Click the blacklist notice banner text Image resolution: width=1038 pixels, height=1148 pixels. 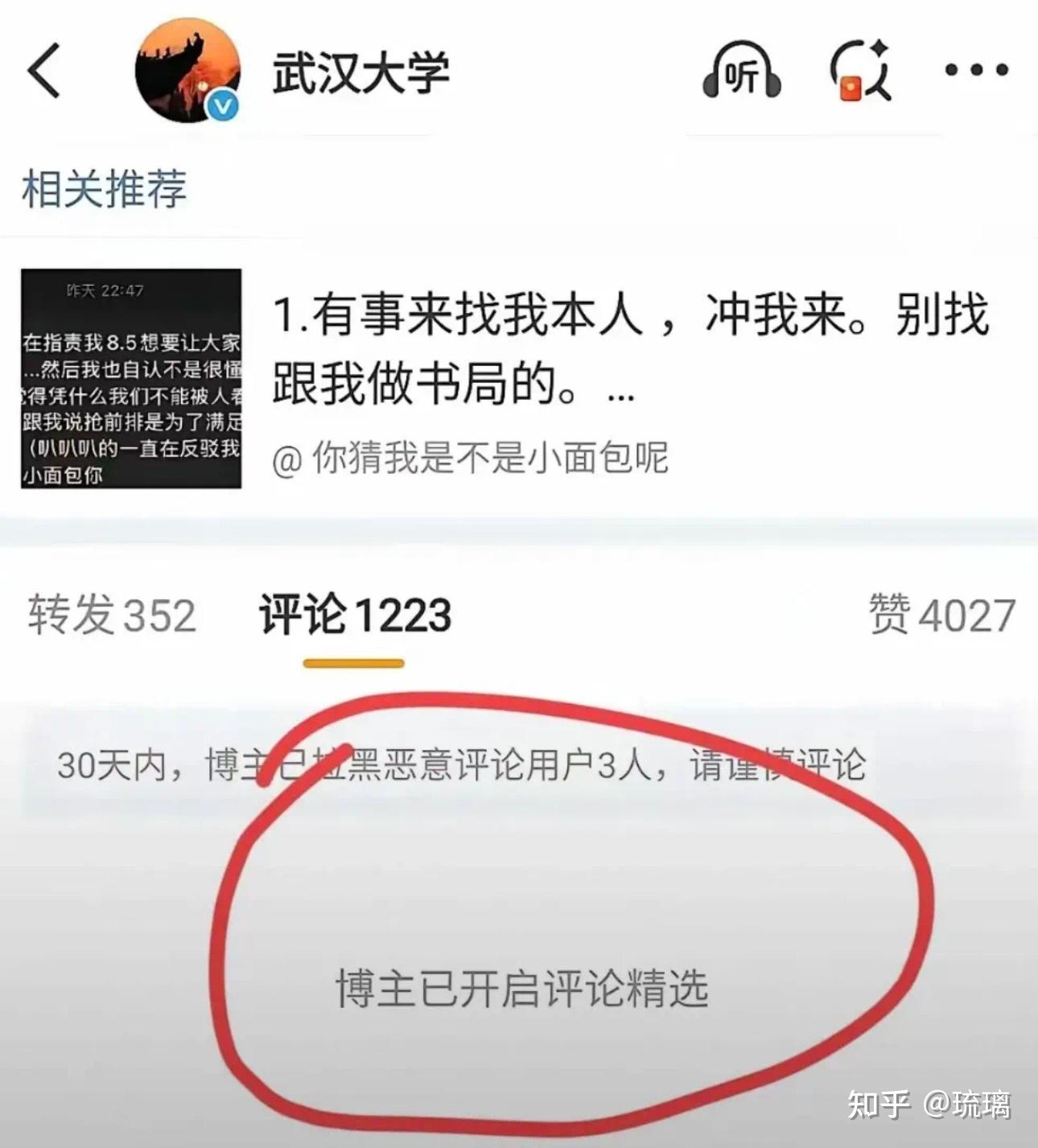click(463, 766)
